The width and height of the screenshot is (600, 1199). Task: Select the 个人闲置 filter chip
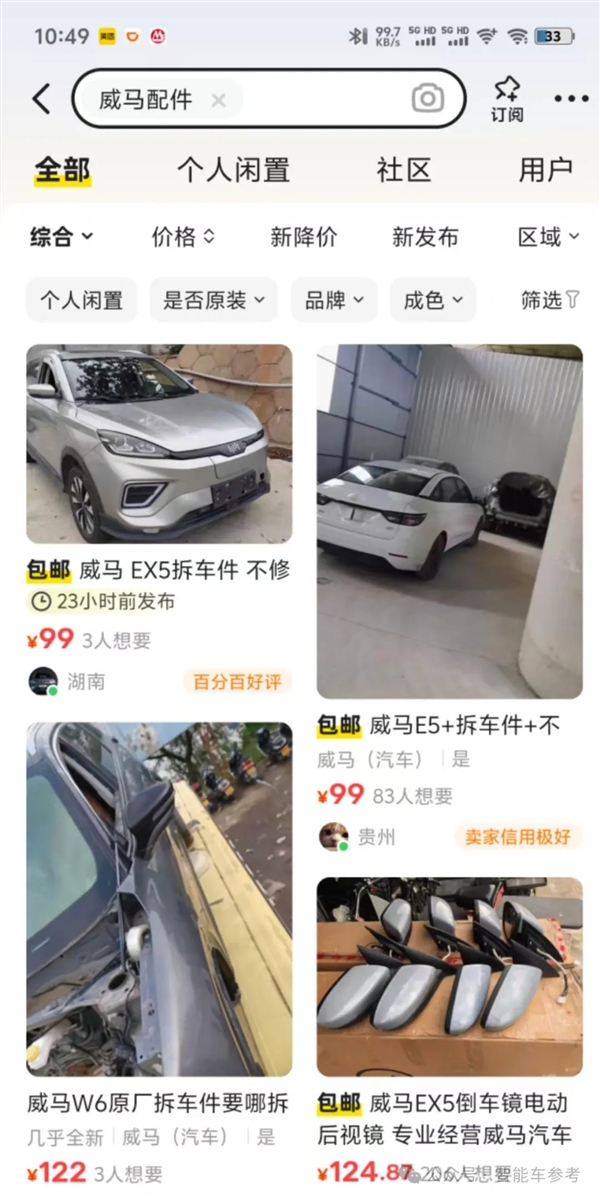pos(81,300)
